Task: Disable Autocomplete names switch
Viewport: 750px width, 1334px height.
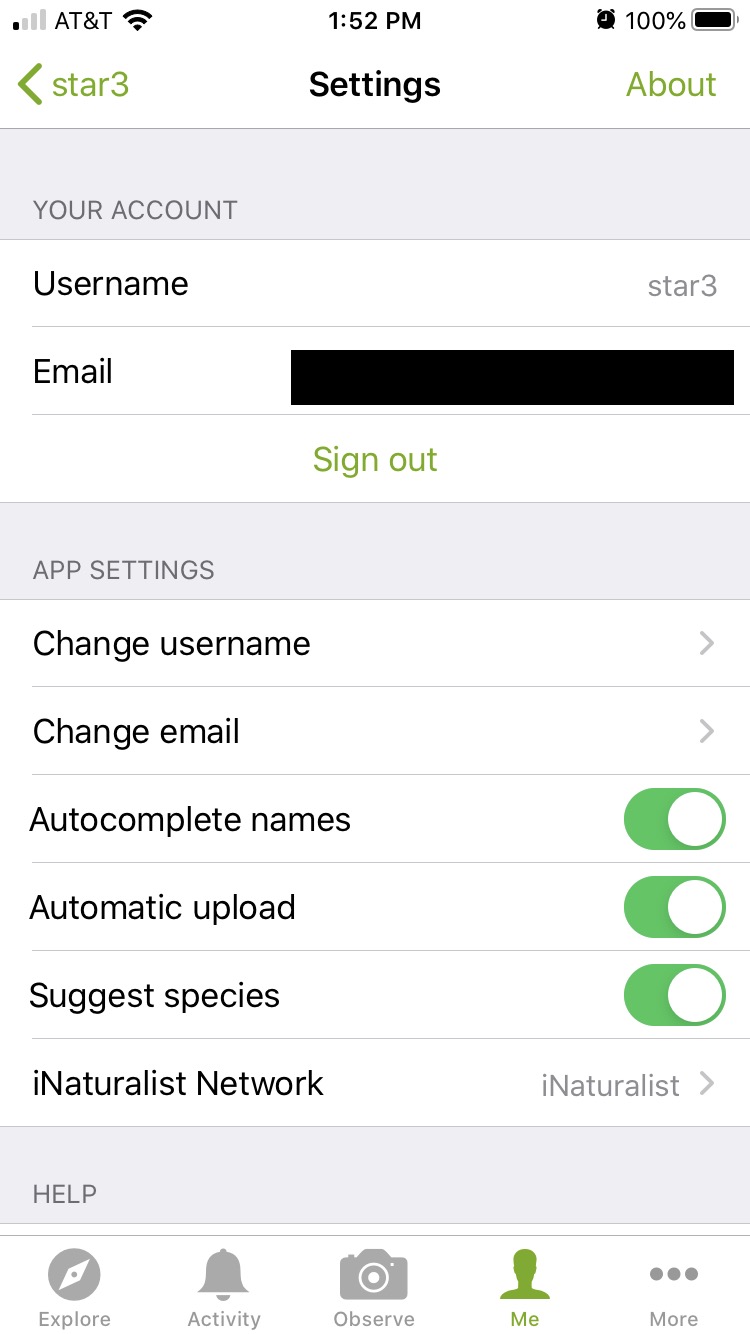Action: click(674, 819)
